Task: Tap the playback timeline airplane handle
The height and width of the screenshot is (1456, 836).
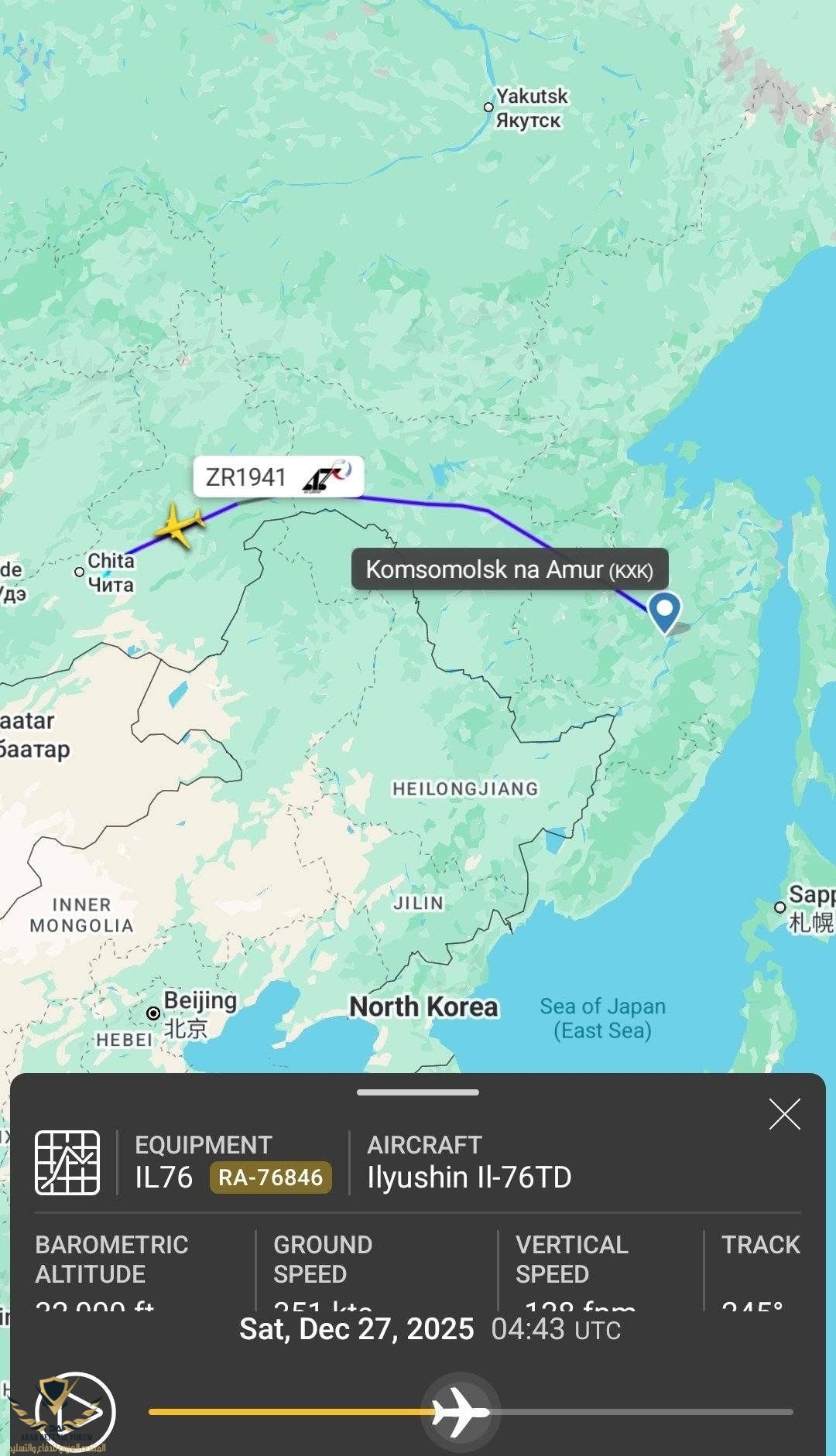Action: pos(461,1412)
